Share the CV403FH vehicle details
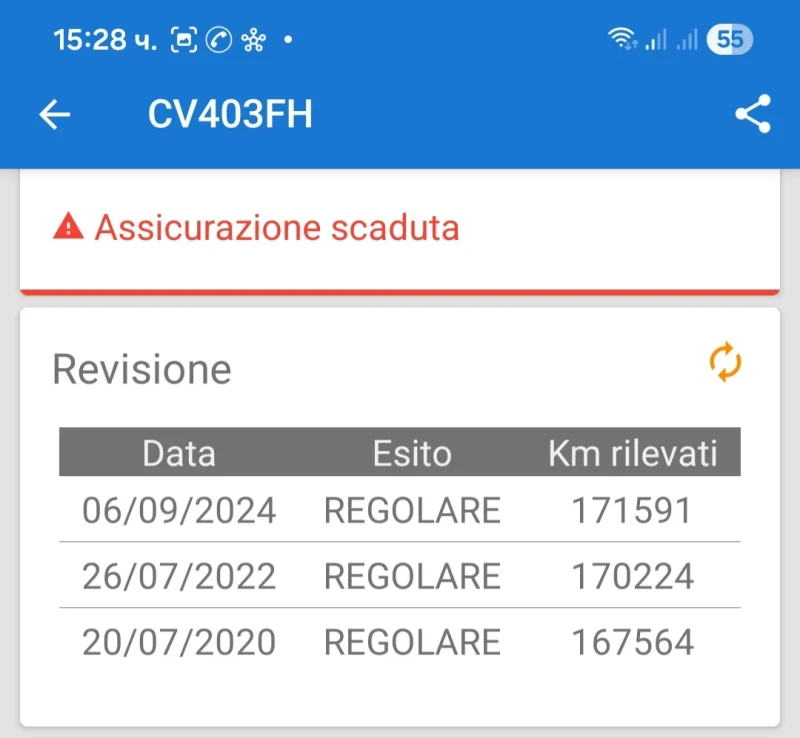The image size is (800, 738). 752,115
